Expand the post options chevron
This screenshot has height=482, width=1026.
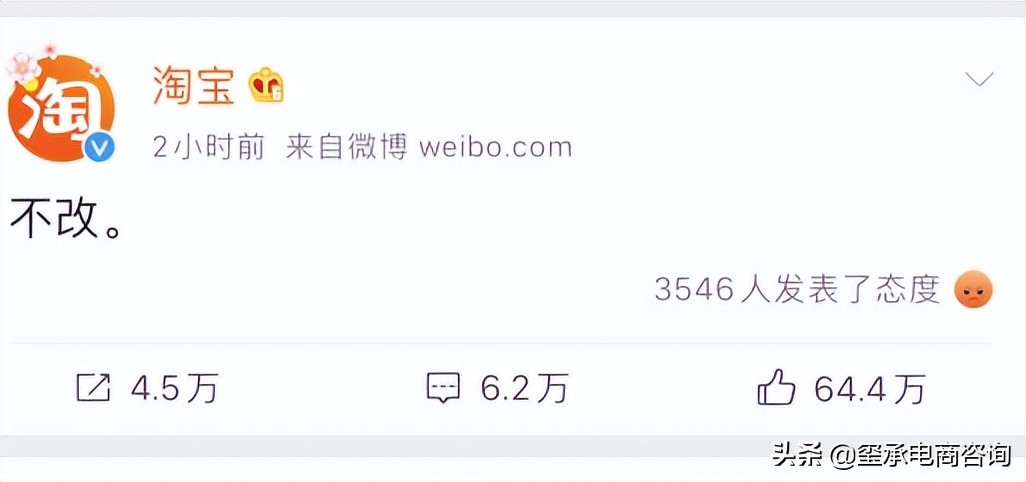pyautogui.click(x=978, y=80)
